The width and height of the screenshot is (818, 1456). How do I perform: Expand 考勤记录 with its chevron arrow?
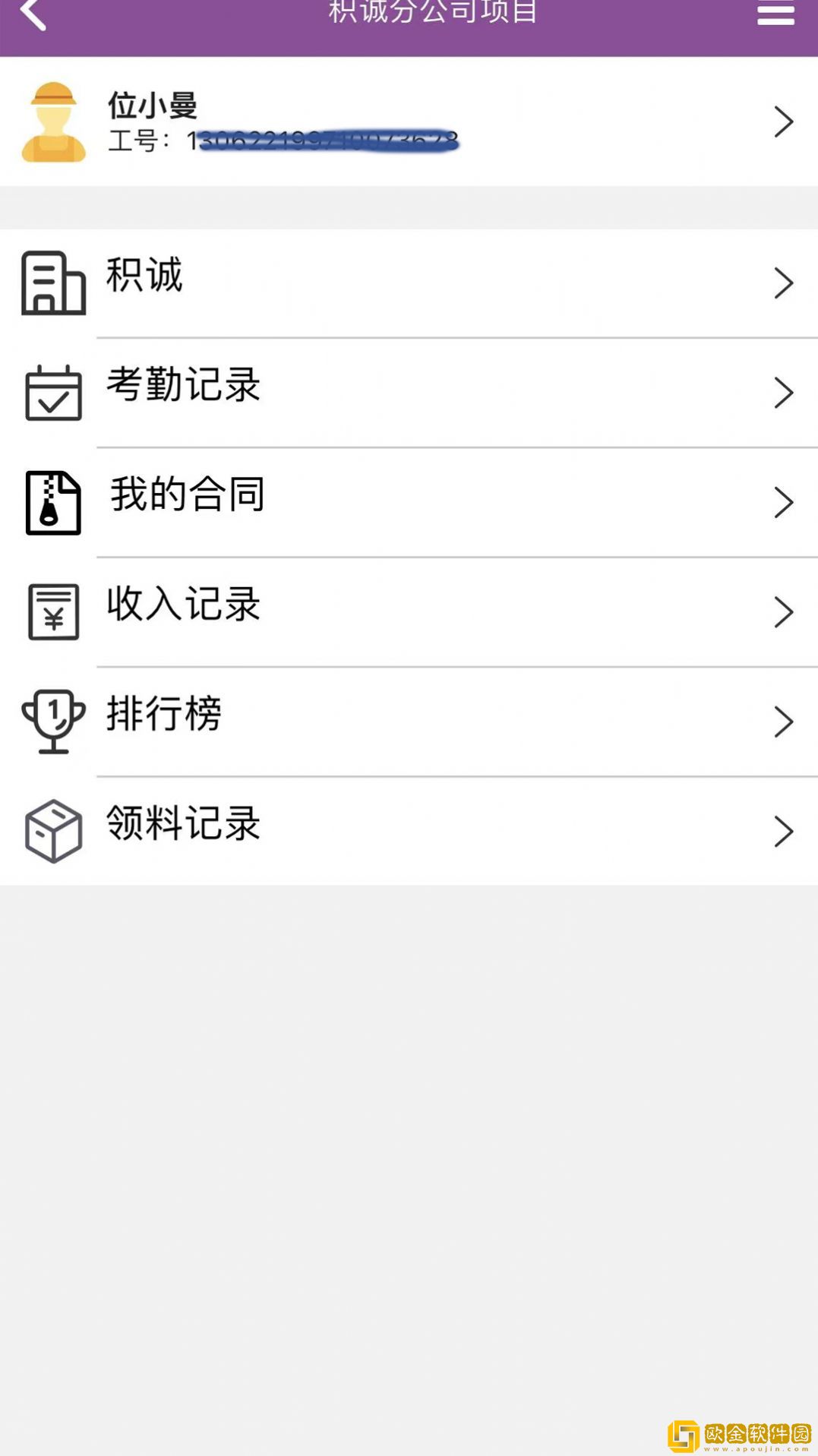click(784, 392)
